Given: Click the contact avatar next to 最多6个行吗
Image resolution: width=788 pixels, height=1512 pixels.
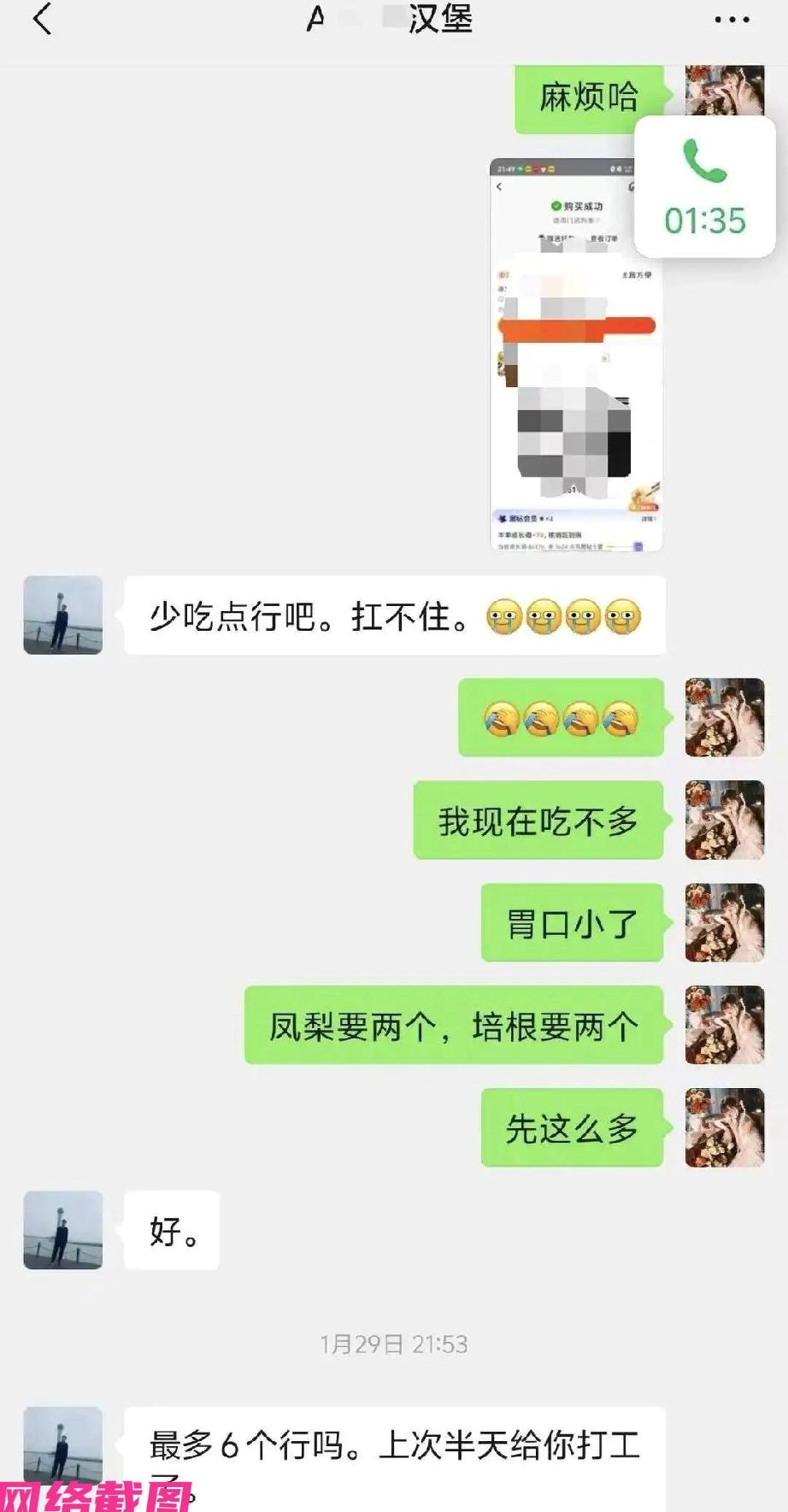Looking at the screenshot, I should pyautogui.click(x=62, y=1444).
